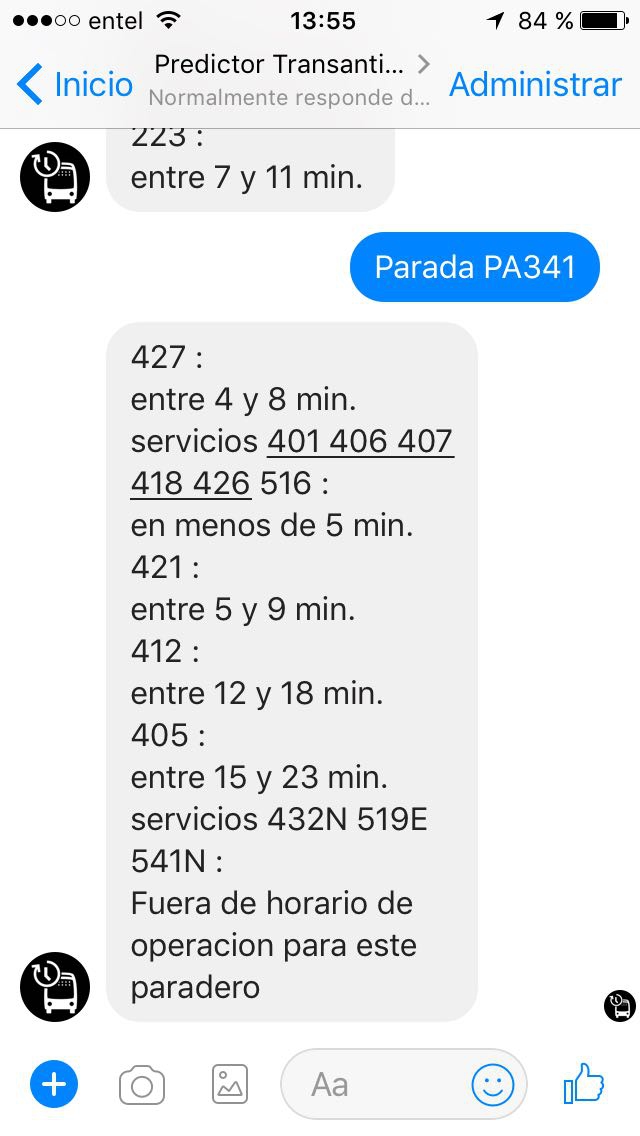Open Predictor Transantiago conversation details

(290, 80)
